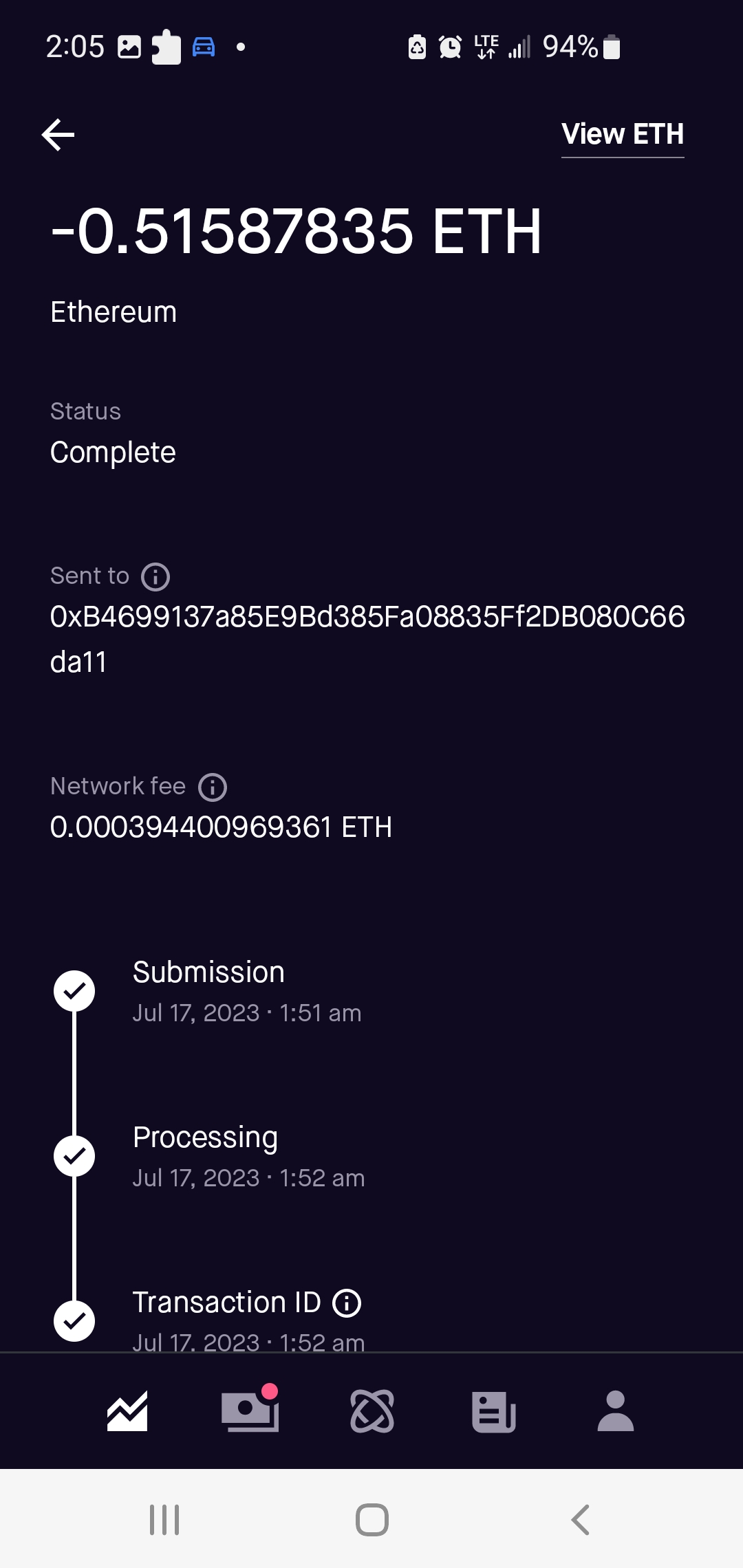Open the Transaction ID info icon
743x1568 pixels.
[x=347, y=1303]
